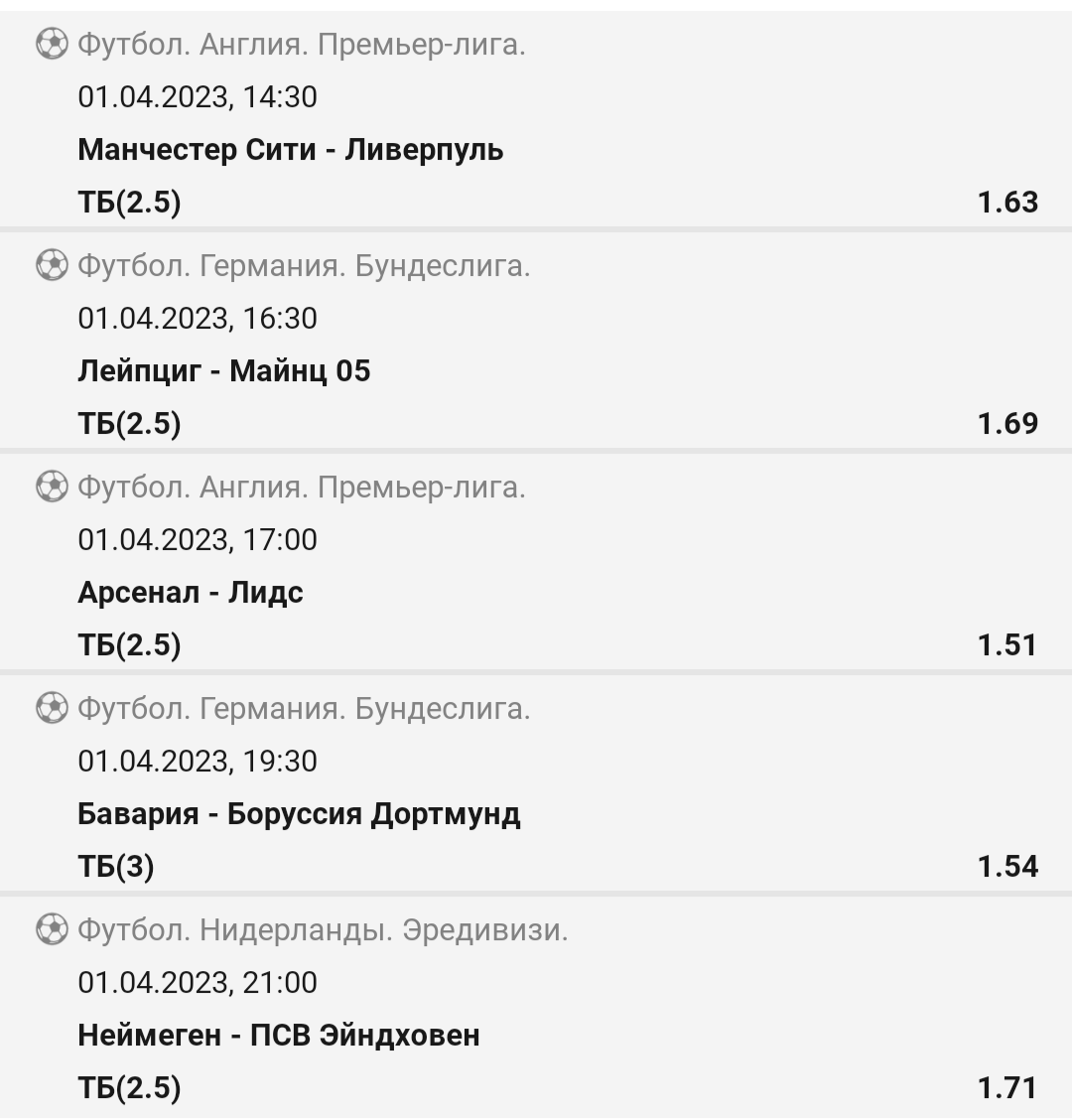Open the Arsenal vs Leeds bet
The image size is (1072, 1120).
[191, 593]
